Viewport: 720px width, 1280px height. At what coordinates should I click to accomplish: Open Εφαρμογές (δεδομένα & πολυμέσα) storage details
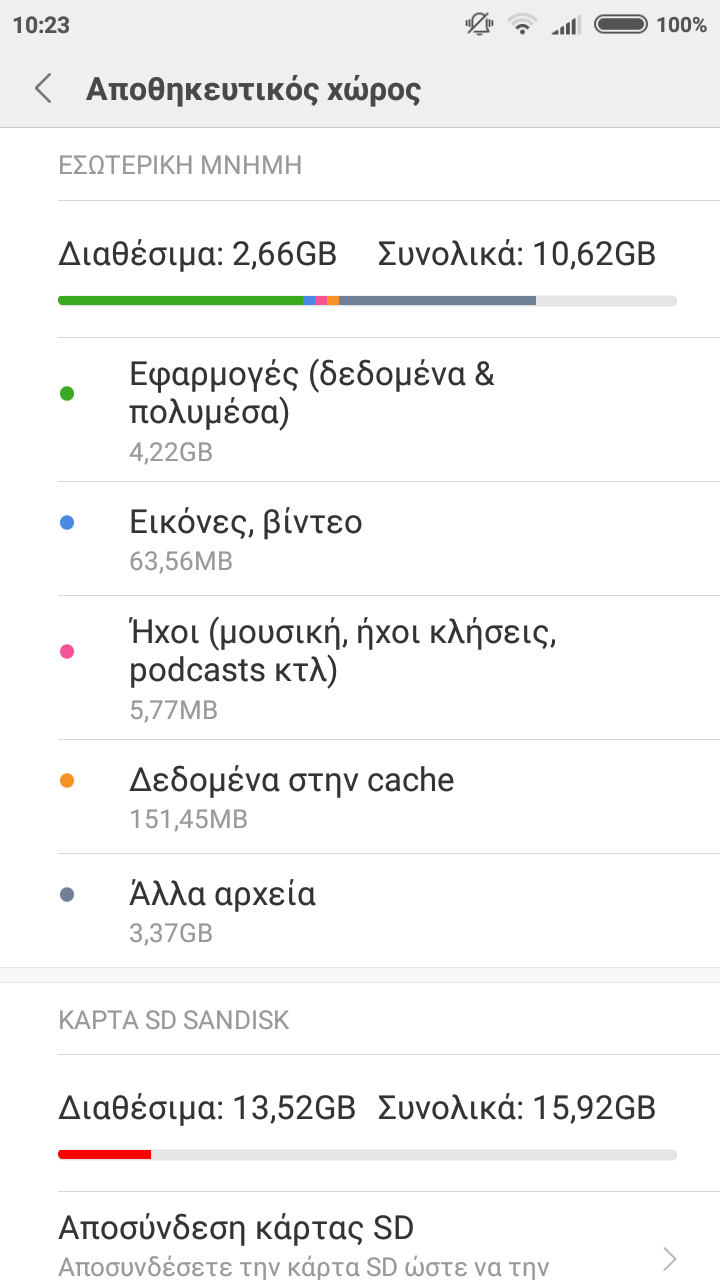pos(360,410)
